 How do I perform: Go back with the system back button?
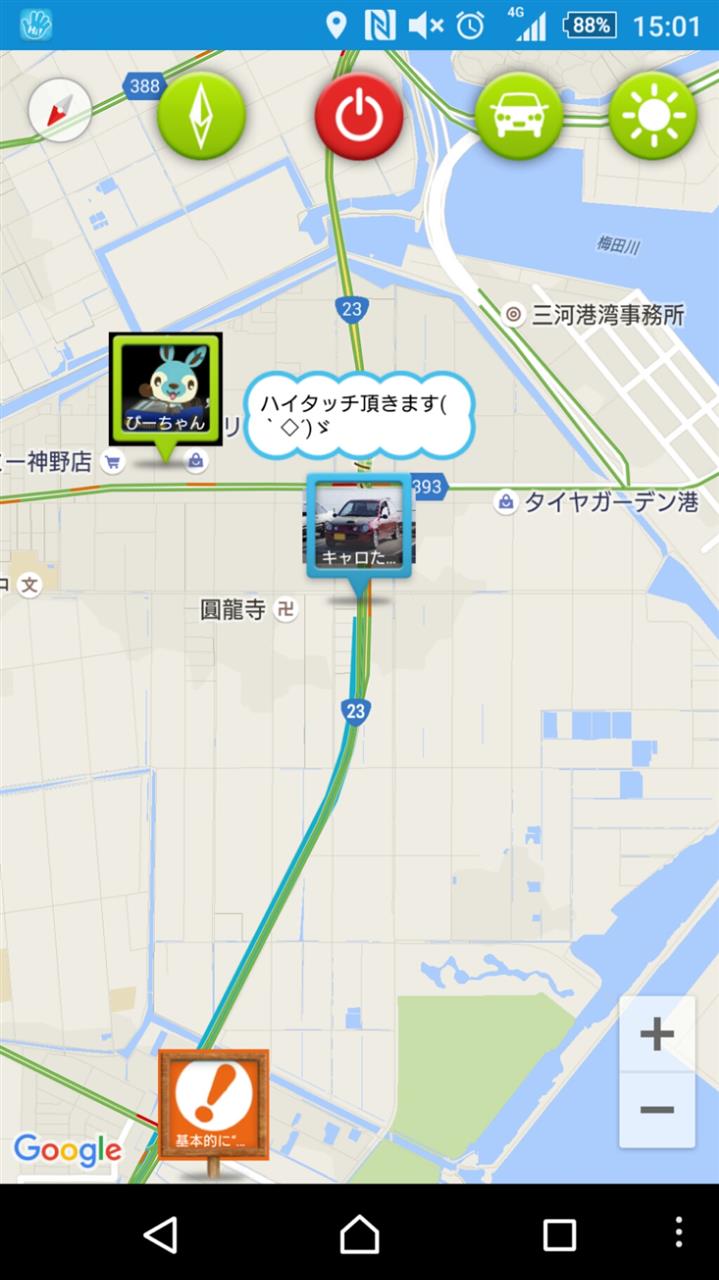tap(160, 1235)
